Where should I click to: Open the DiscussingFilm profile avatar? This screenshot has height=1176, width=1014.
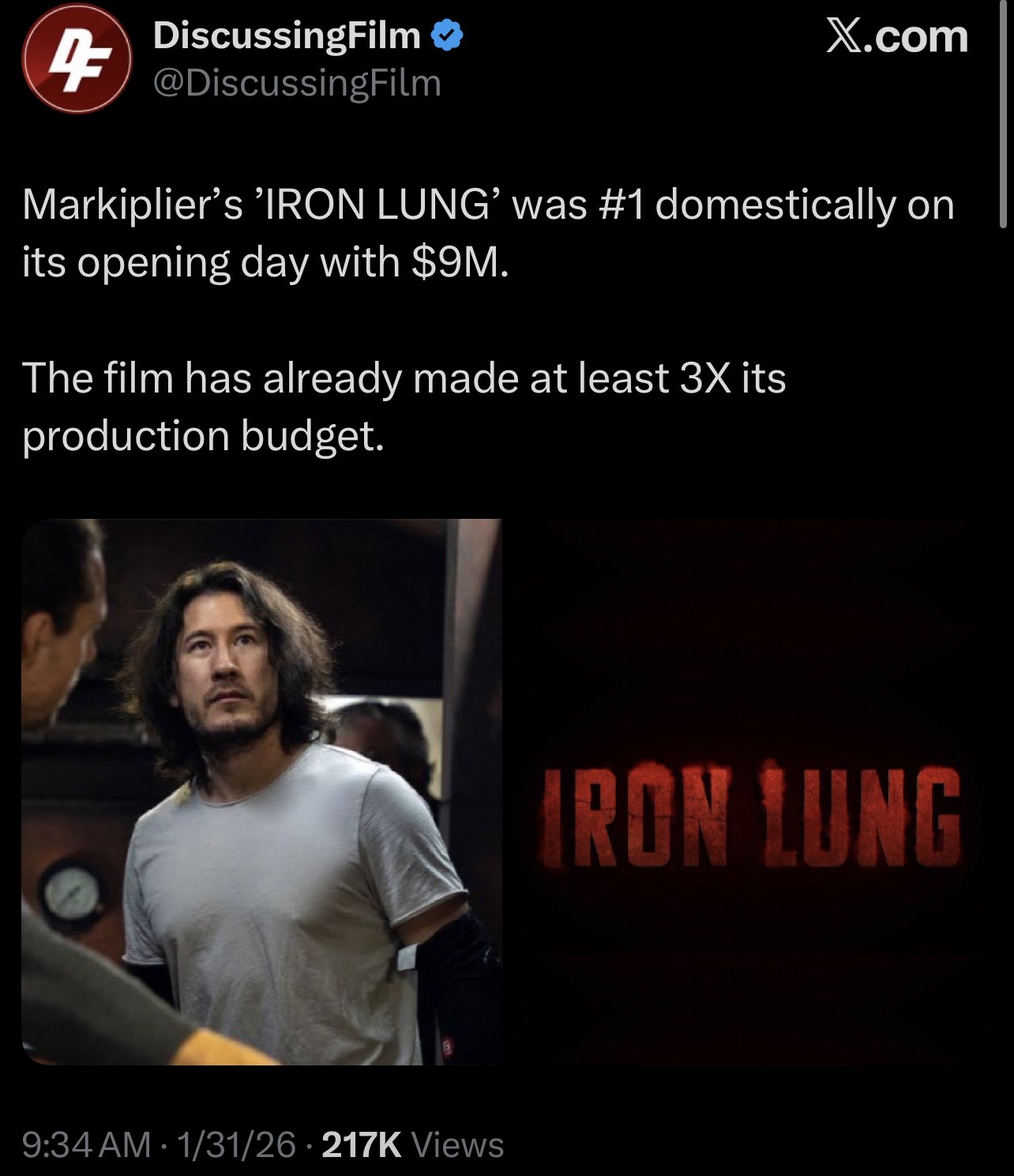pyautogui.click(x=77, y=60)
